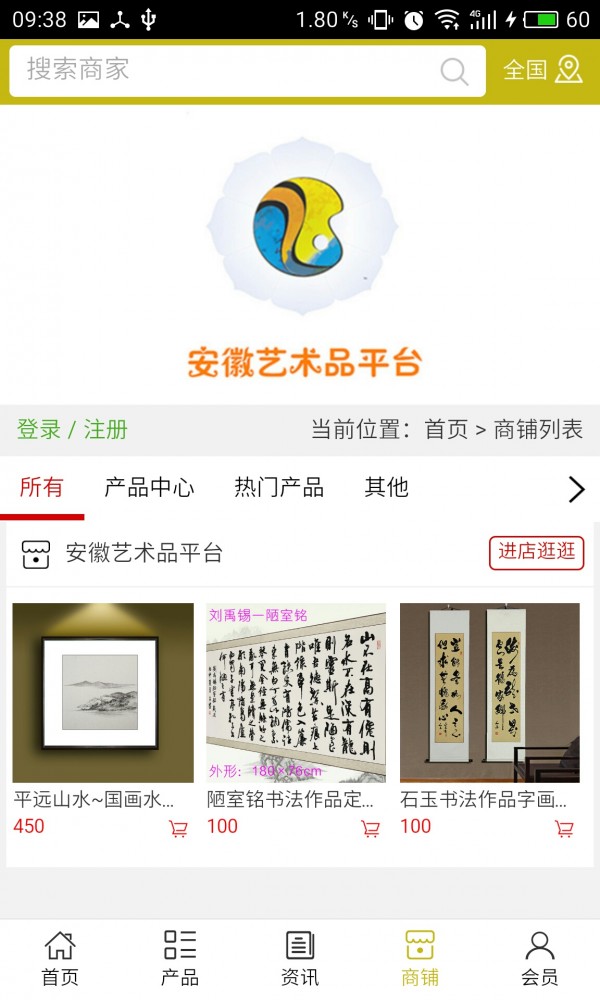Expand more categories with the arrow
Viewport: 600px width, 1000px height.
click(x=576, y=489)
